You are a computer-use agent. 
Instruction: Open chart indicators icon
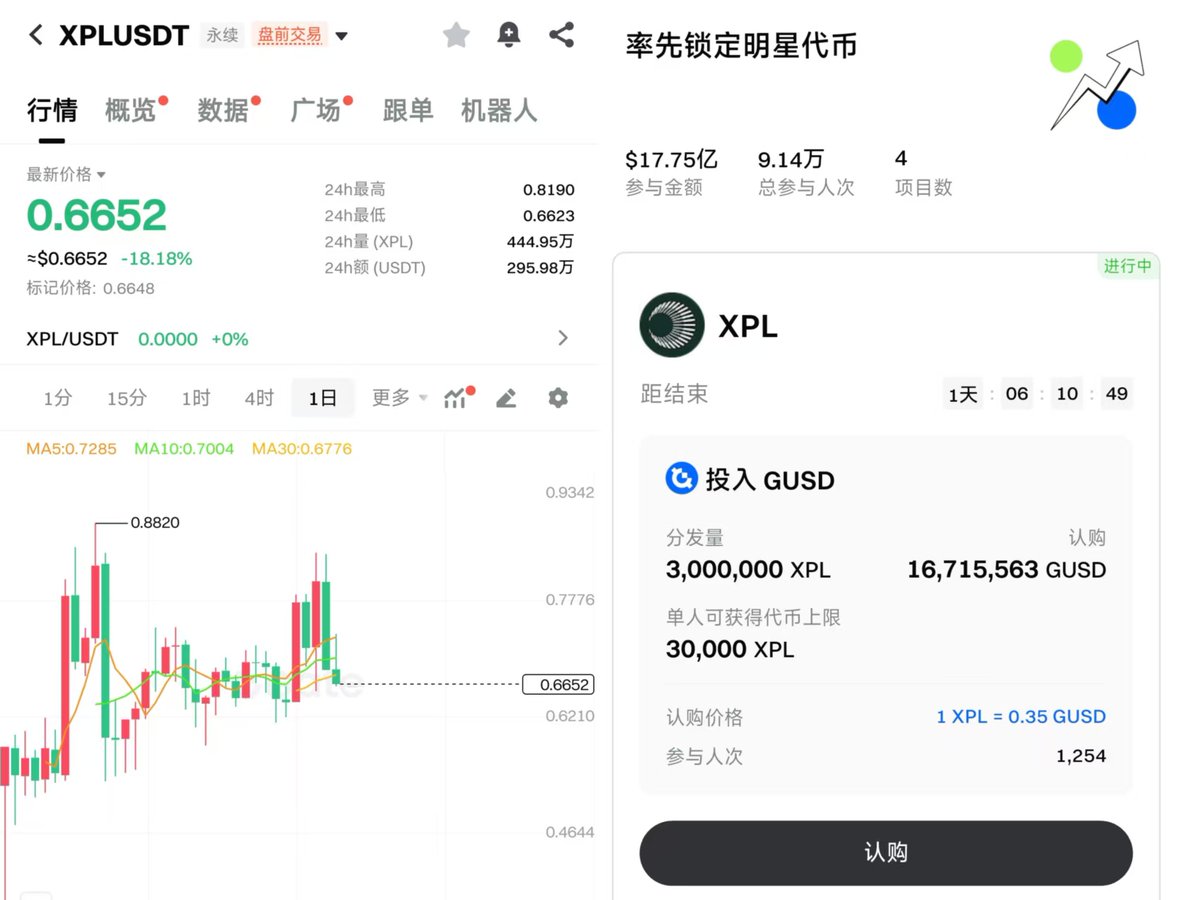click(457, 398)
